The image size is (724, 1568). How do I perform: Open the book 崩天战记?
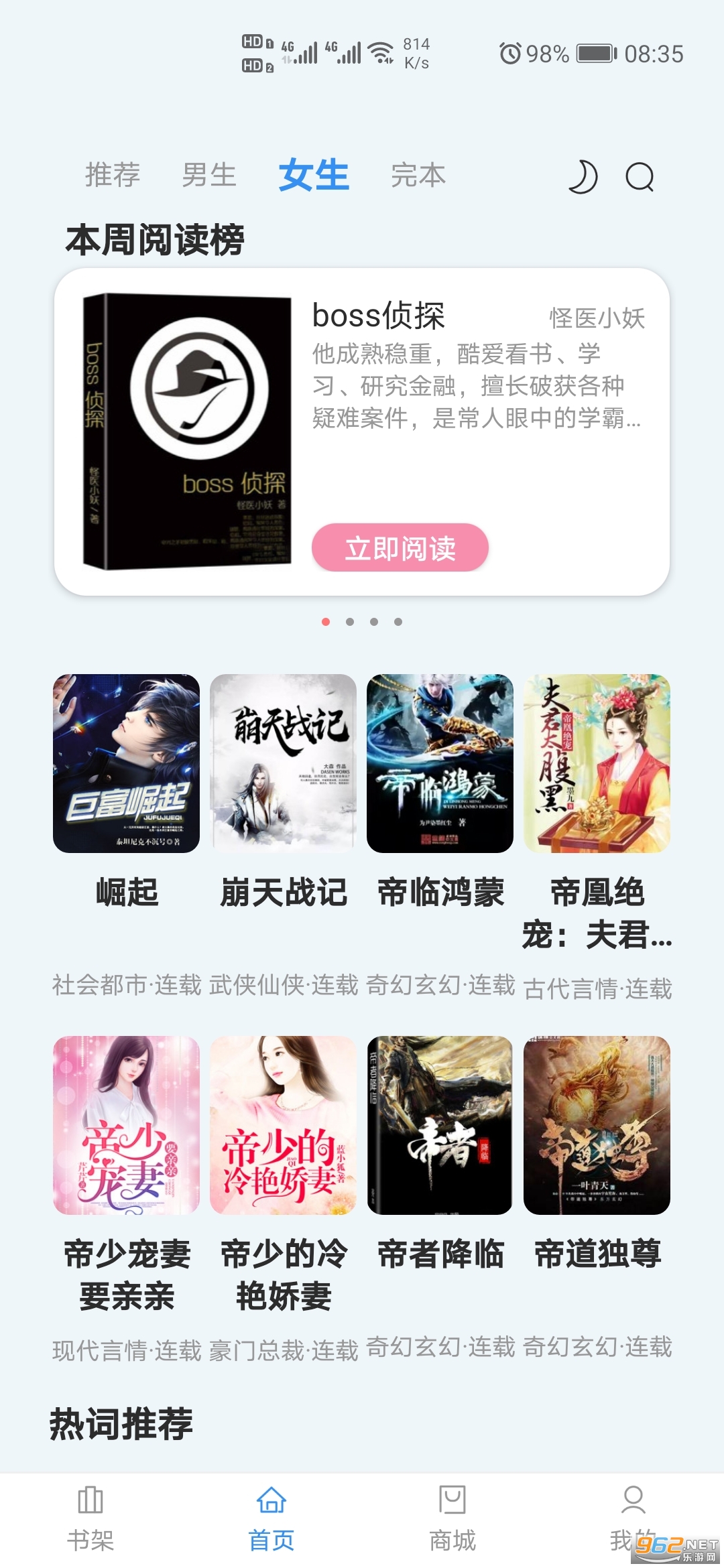(x=283, y=764)
